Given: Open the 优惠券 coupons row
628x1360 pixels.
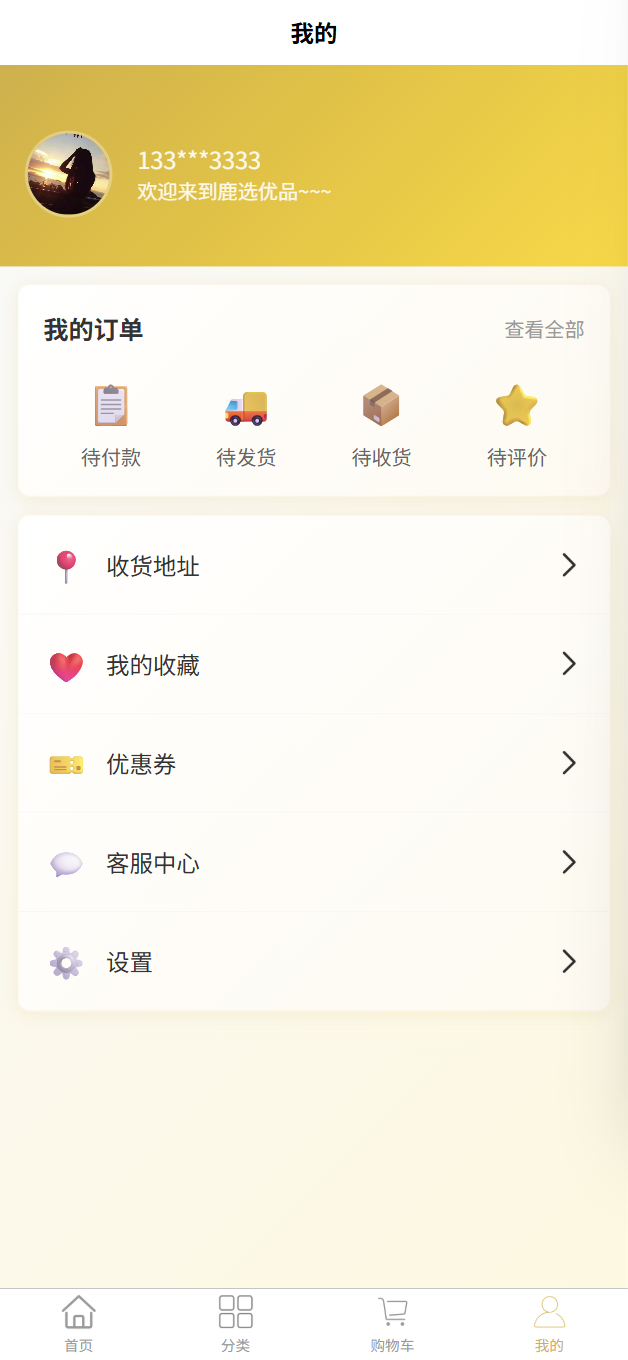Looking at the screenshot, I should click(x=313, y=764).
